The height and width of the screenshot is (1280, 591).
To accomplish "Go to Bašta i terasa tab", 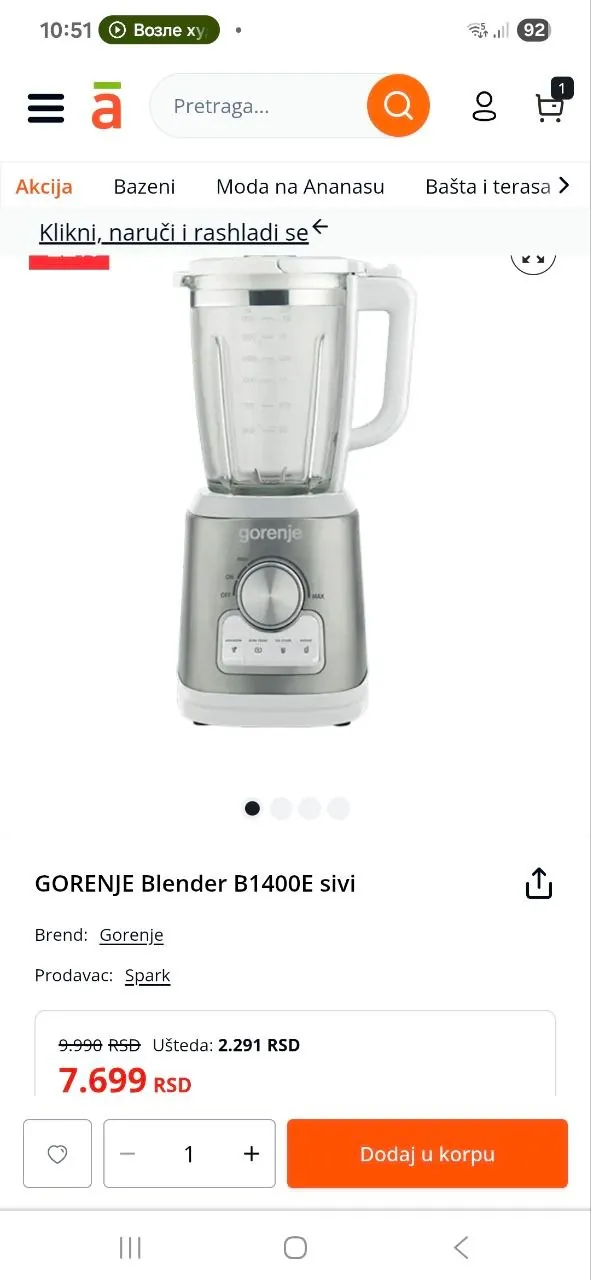I will [488, 186].
